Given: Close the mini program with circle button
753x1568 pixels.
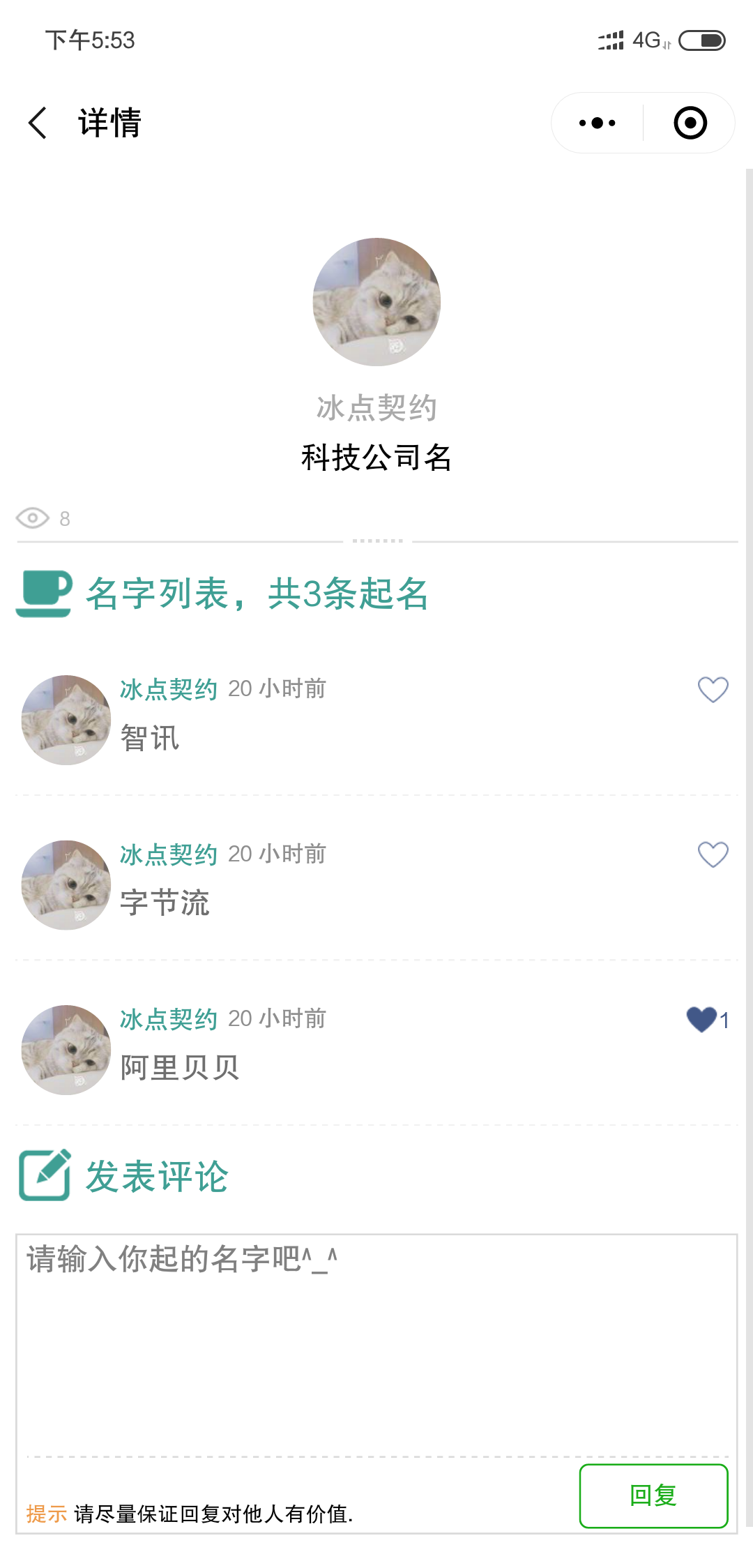Looking at the screenshot, I should (x=690, y=123).
